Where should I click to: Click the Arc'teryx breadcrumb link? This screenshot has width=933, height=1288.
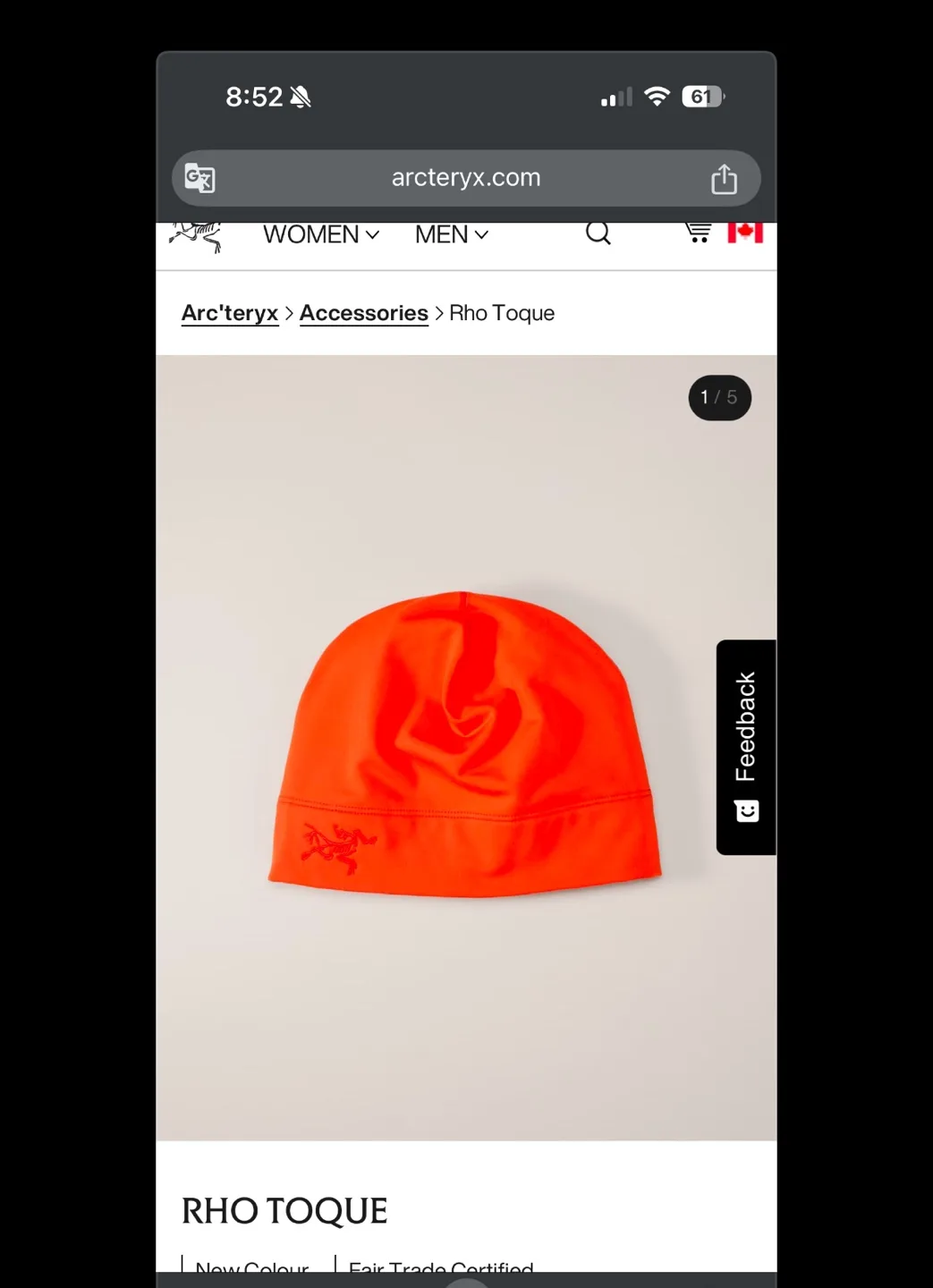tap(229, 313)
